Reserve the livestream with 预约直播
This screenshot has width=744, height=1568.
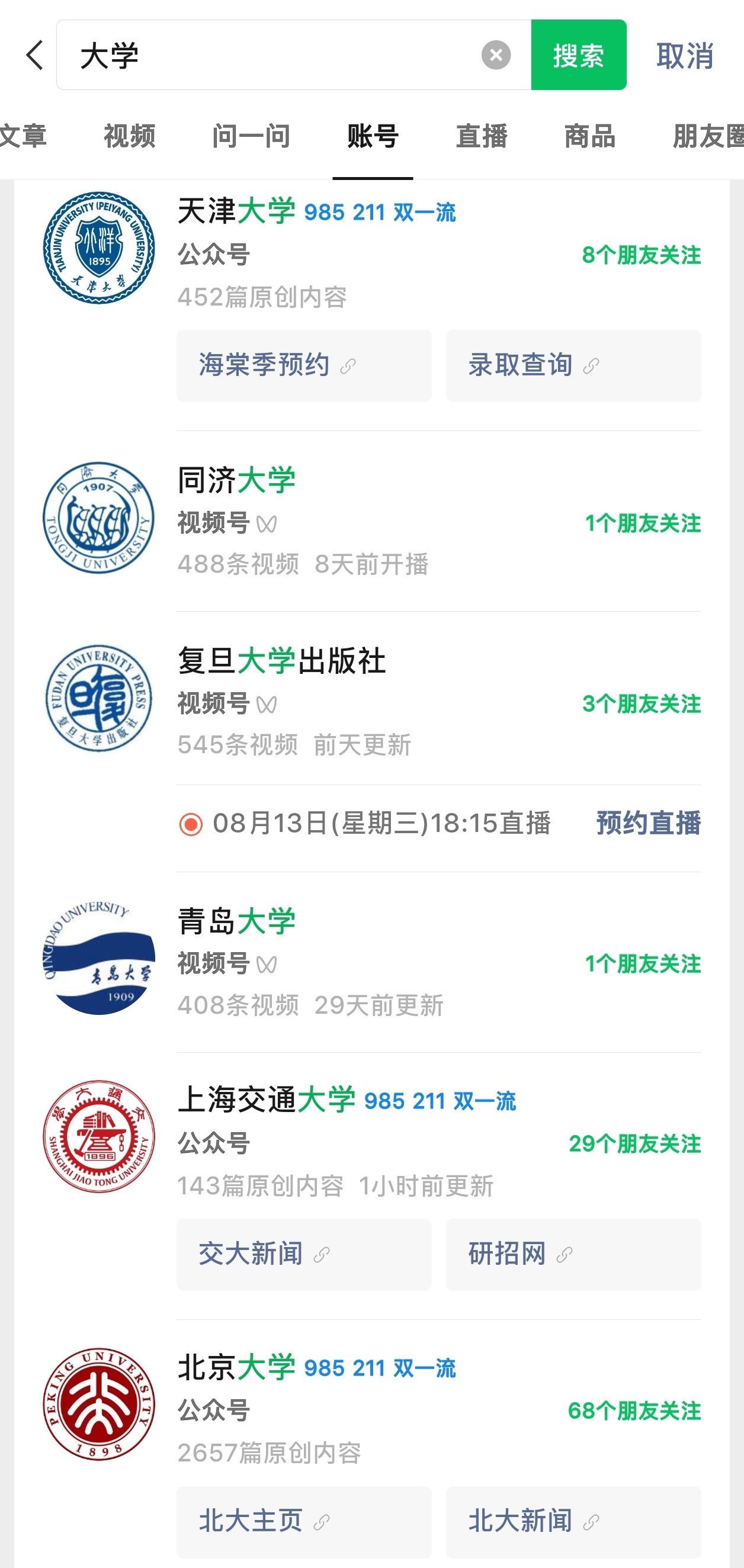[649, 824]
